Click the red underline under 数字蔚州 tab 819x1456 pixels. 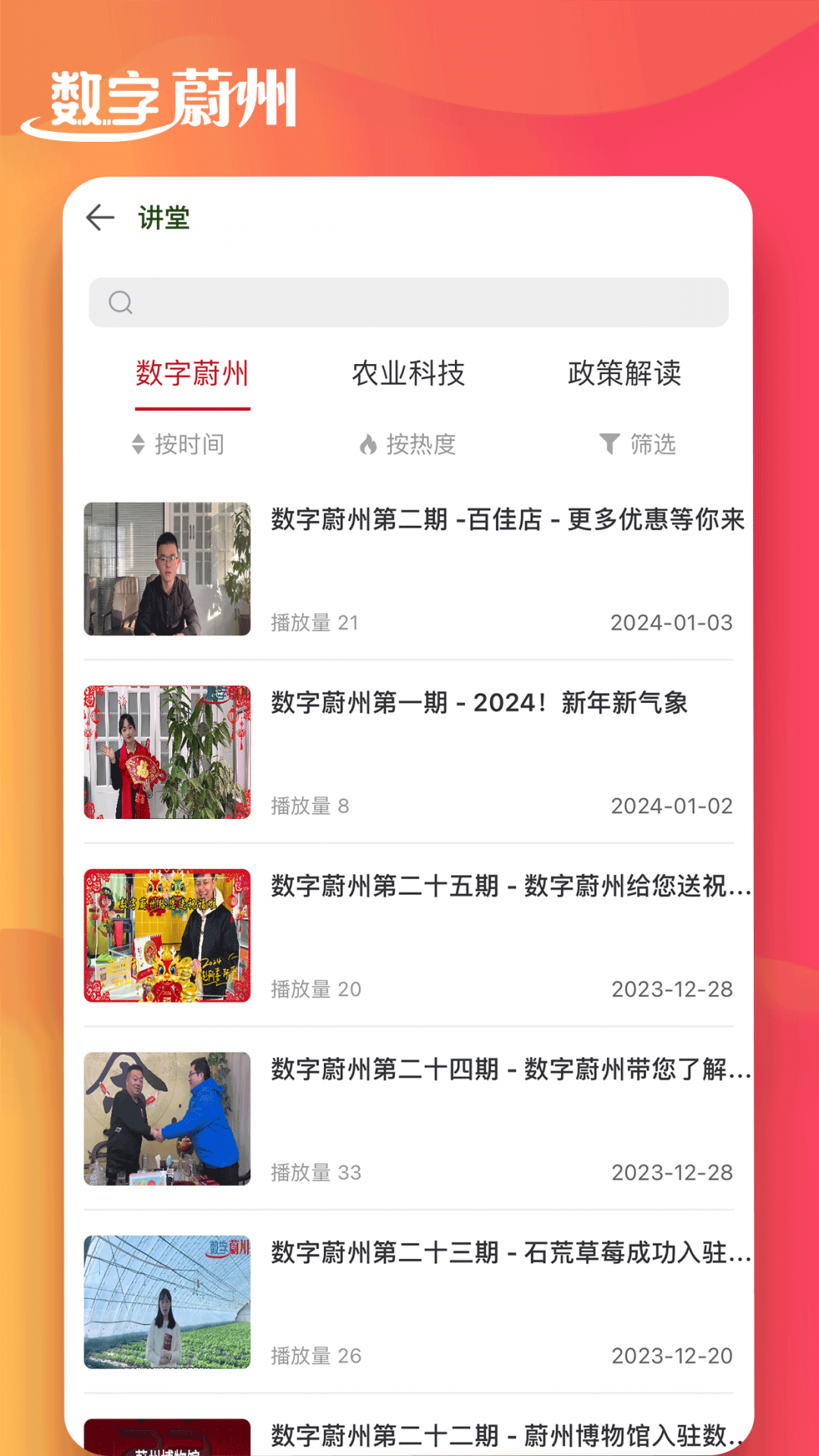pyautogui.click(x=192, y=409)
